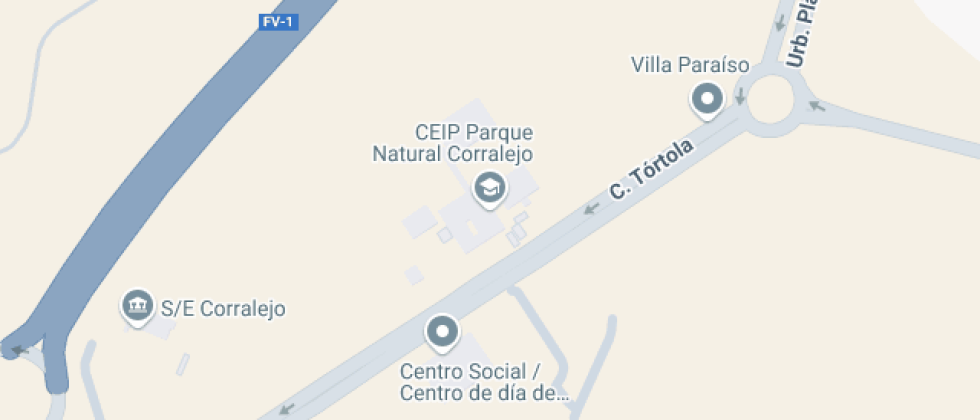This screenshot has width=980, height=420.
Task: Open the Villa Paraíso map marker
Action: [708, 100]
